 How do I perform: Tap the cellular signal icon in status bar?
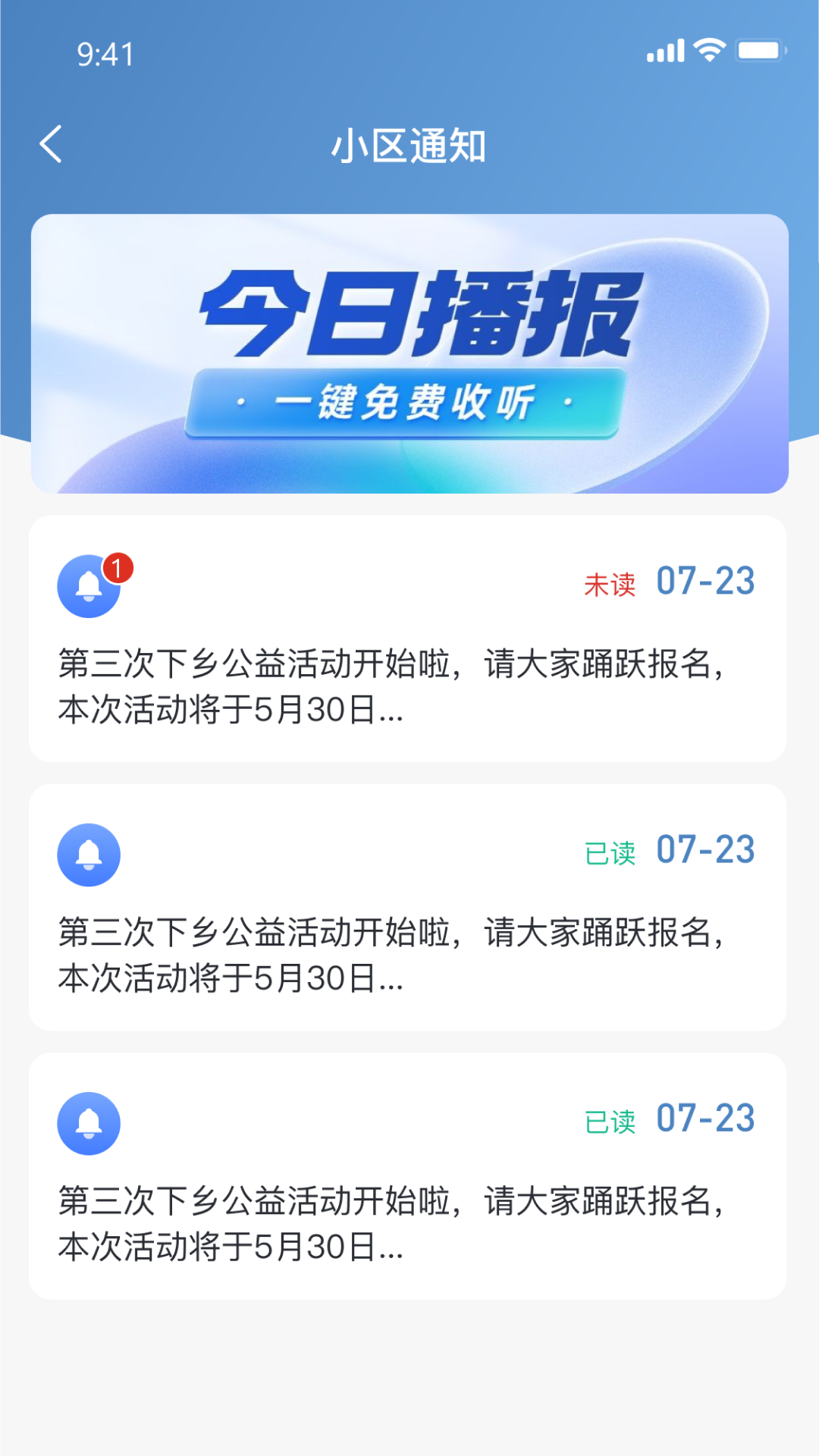666,50
